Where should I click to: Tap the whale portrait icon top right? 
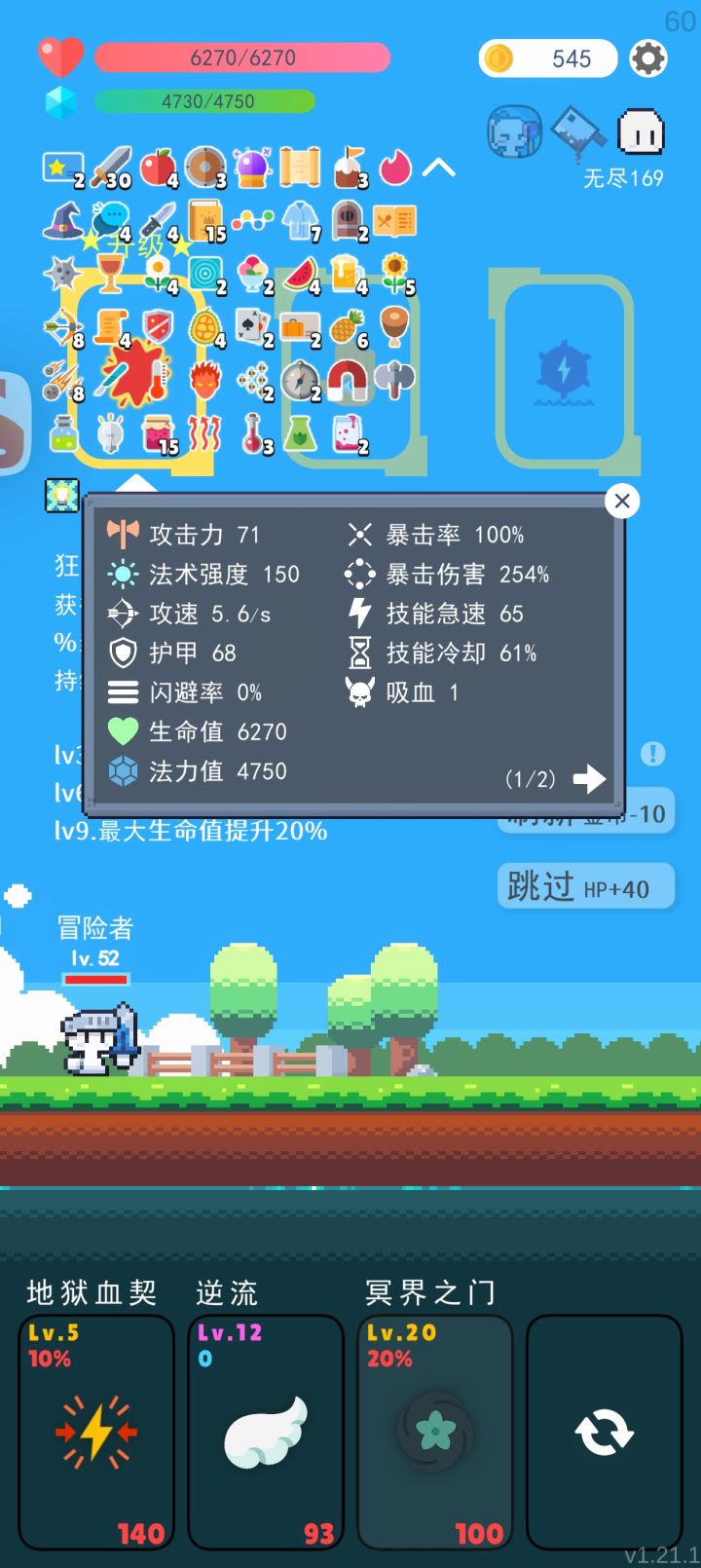coord(513,131)
